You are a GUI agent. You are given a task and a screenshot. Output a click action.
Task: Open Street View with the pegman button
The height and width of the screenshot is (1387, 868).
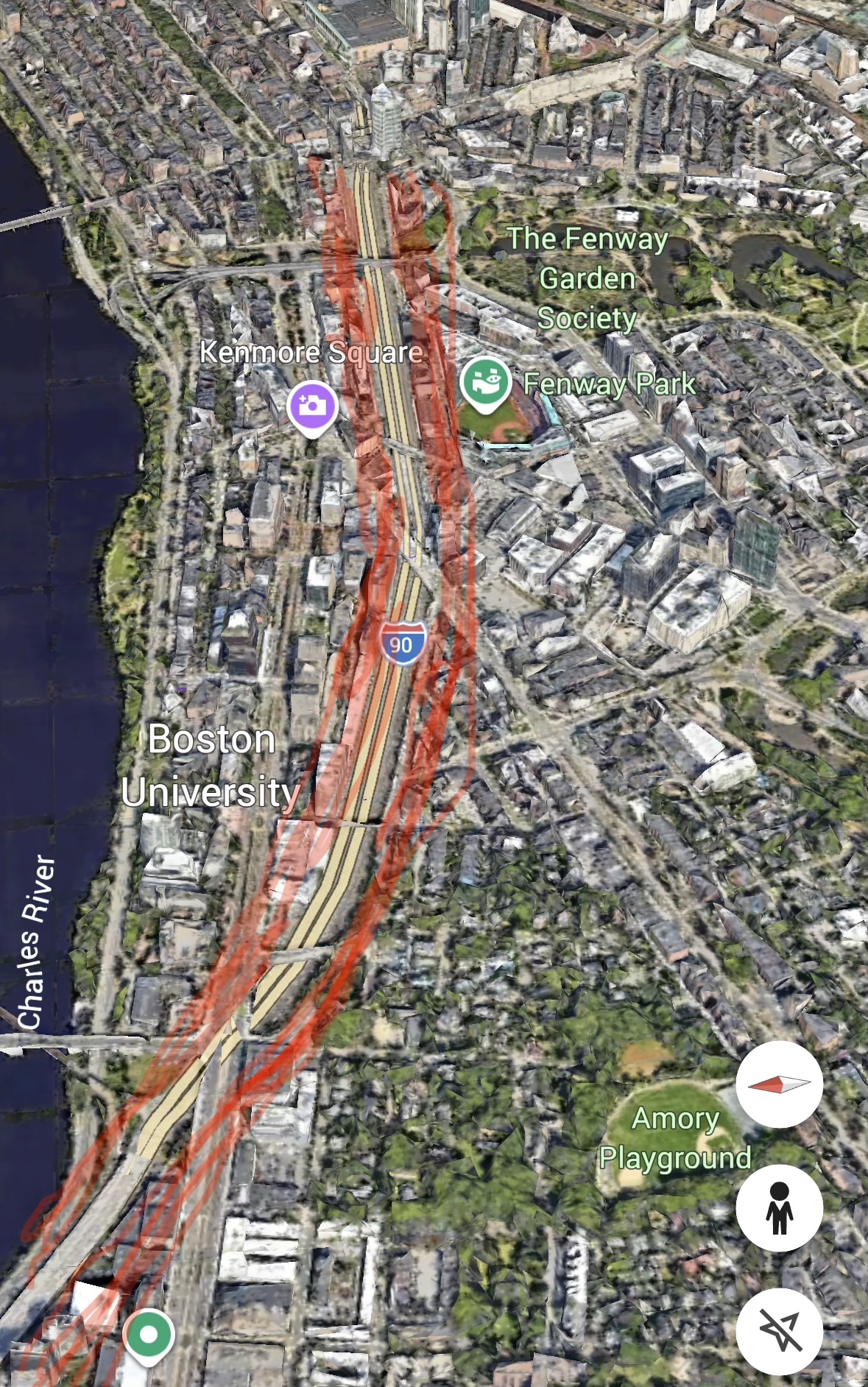coord(779,1208)
